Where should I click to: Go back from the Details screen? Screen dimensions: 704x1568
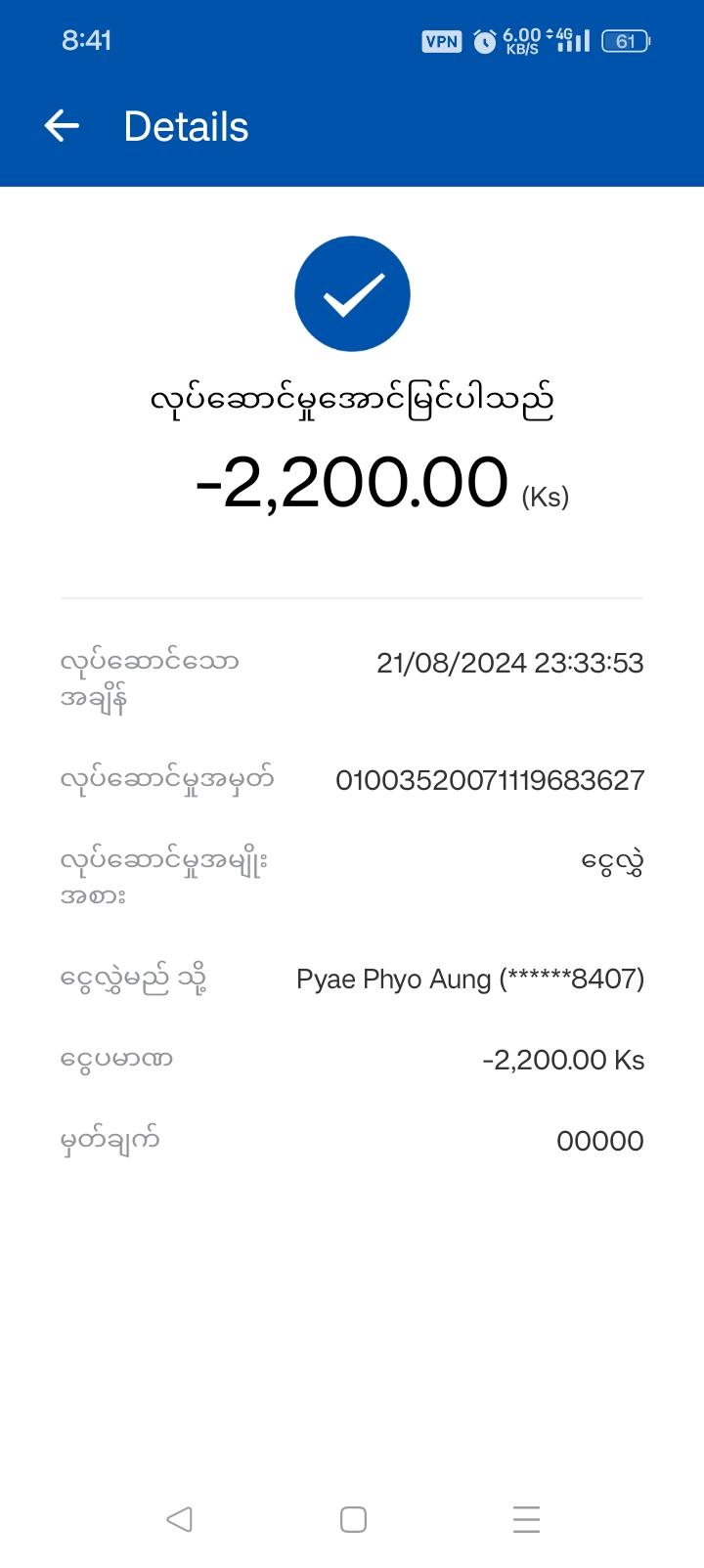(62, 126)
